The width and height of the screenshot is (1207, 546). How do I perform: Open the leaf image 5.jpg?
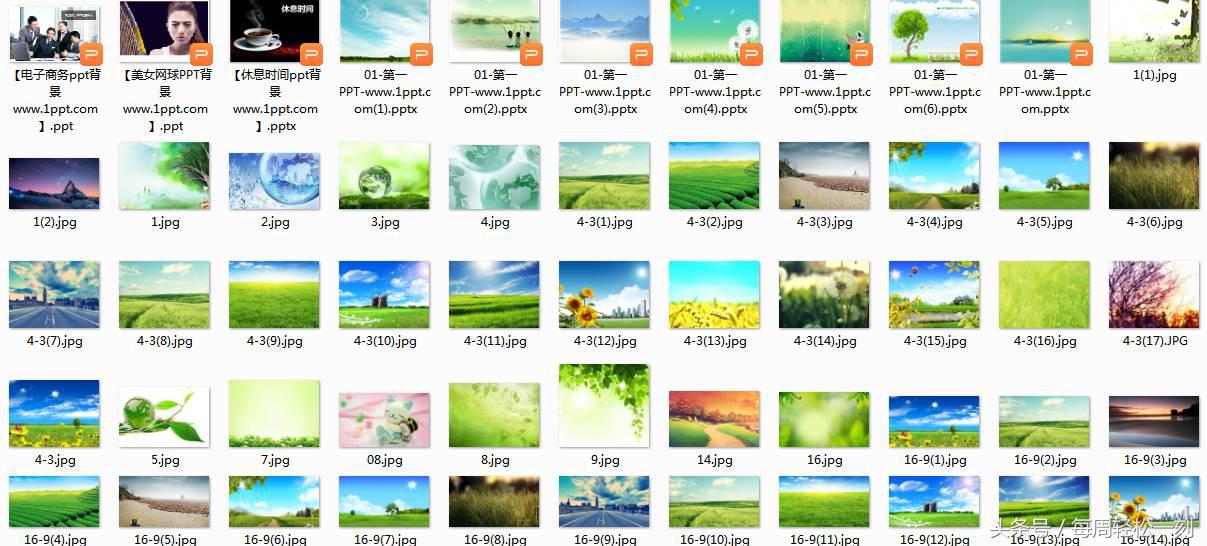pos(164,417)
